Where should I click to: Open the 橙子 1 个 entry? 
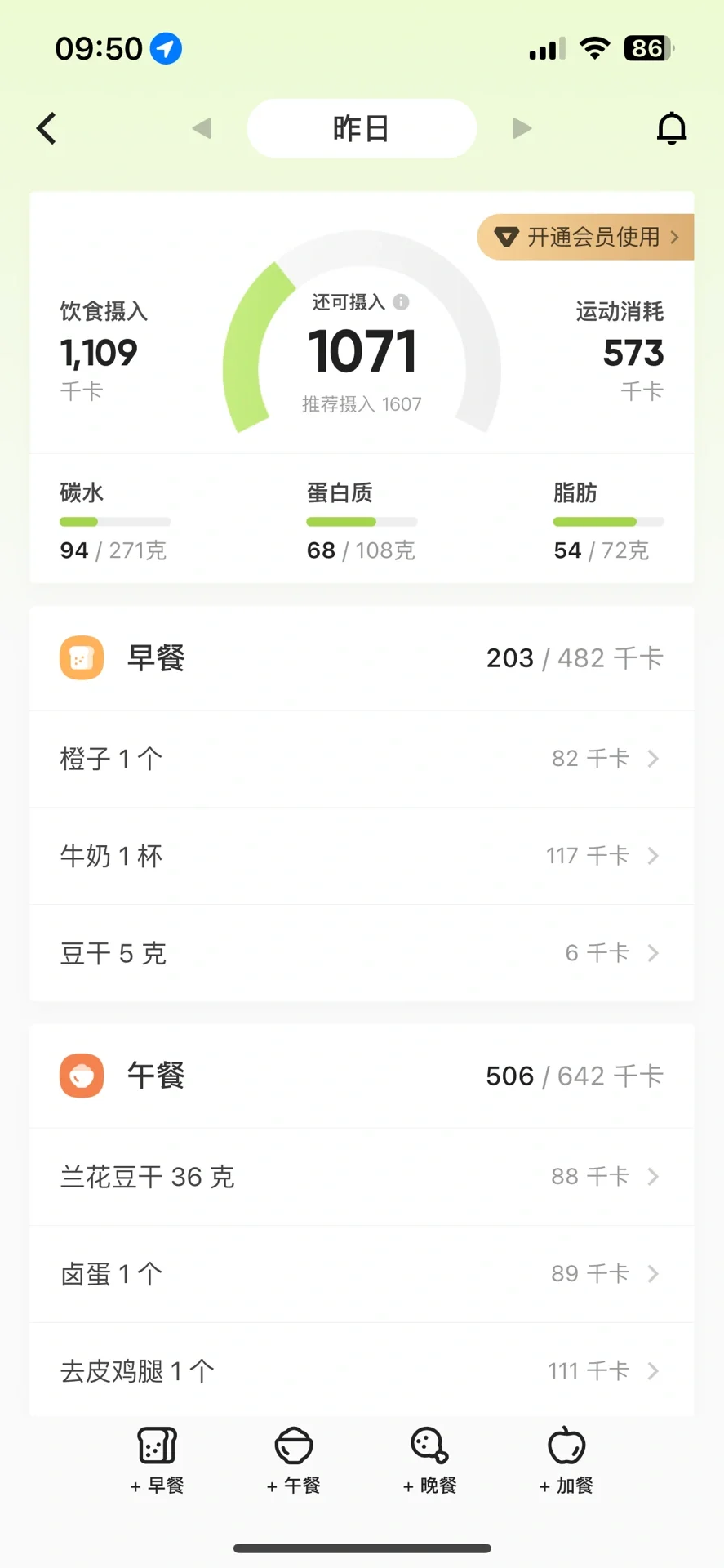point(362,759)
